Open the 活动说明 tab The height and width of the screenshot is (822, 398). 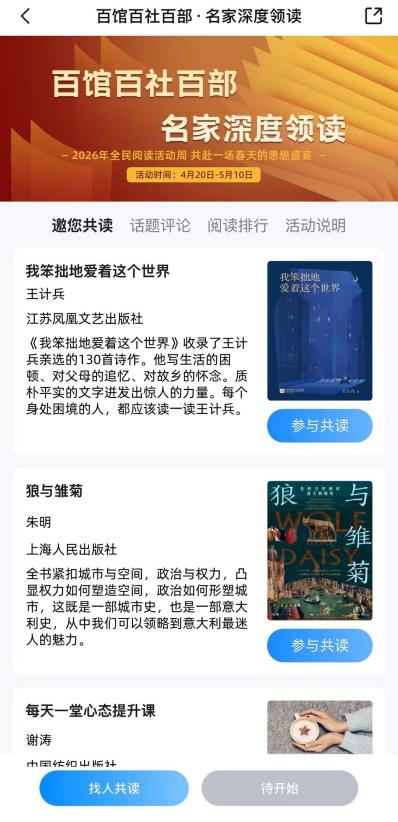pyautogui.click(x=315, y=225)
